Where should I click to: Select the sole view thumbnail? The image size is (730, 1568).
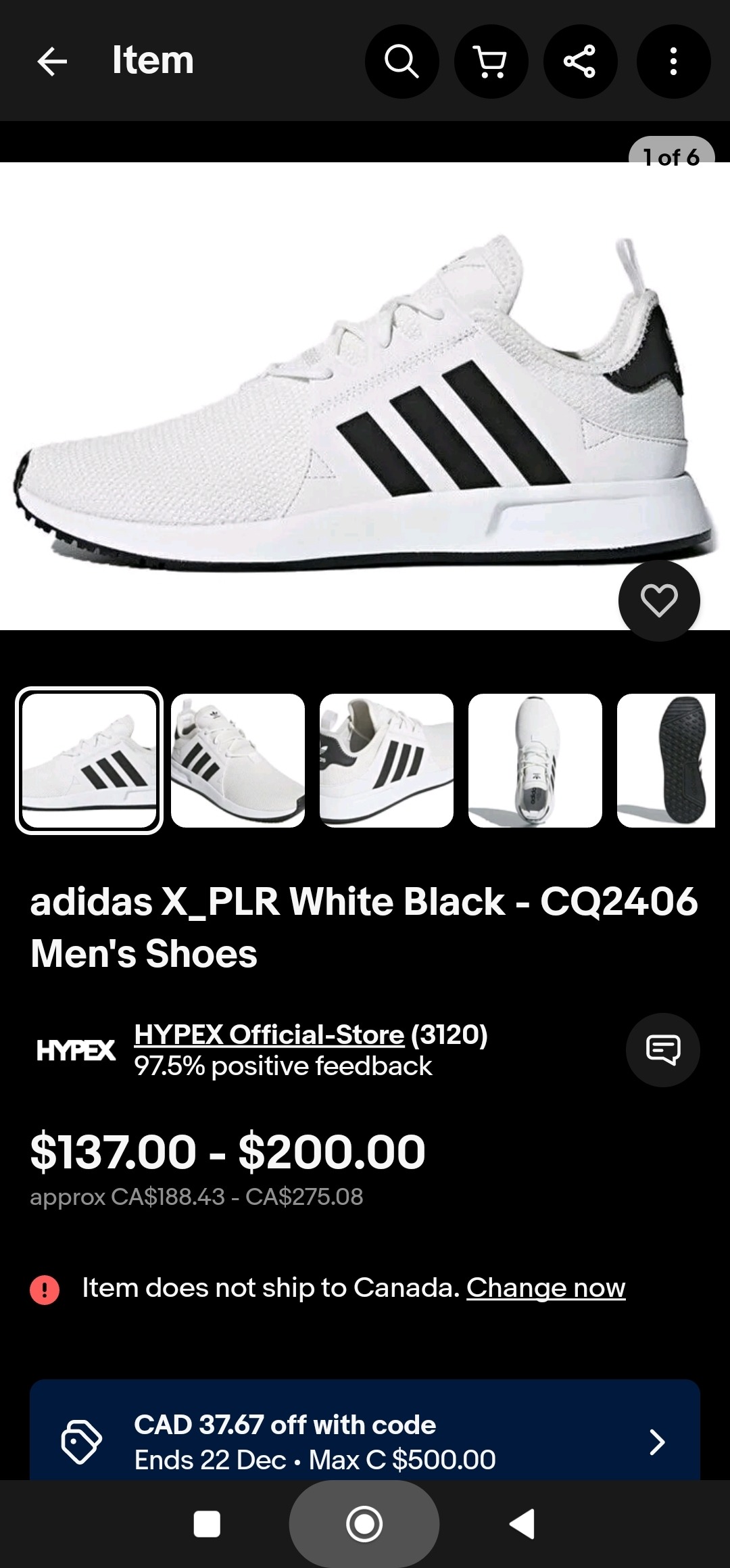666,760
